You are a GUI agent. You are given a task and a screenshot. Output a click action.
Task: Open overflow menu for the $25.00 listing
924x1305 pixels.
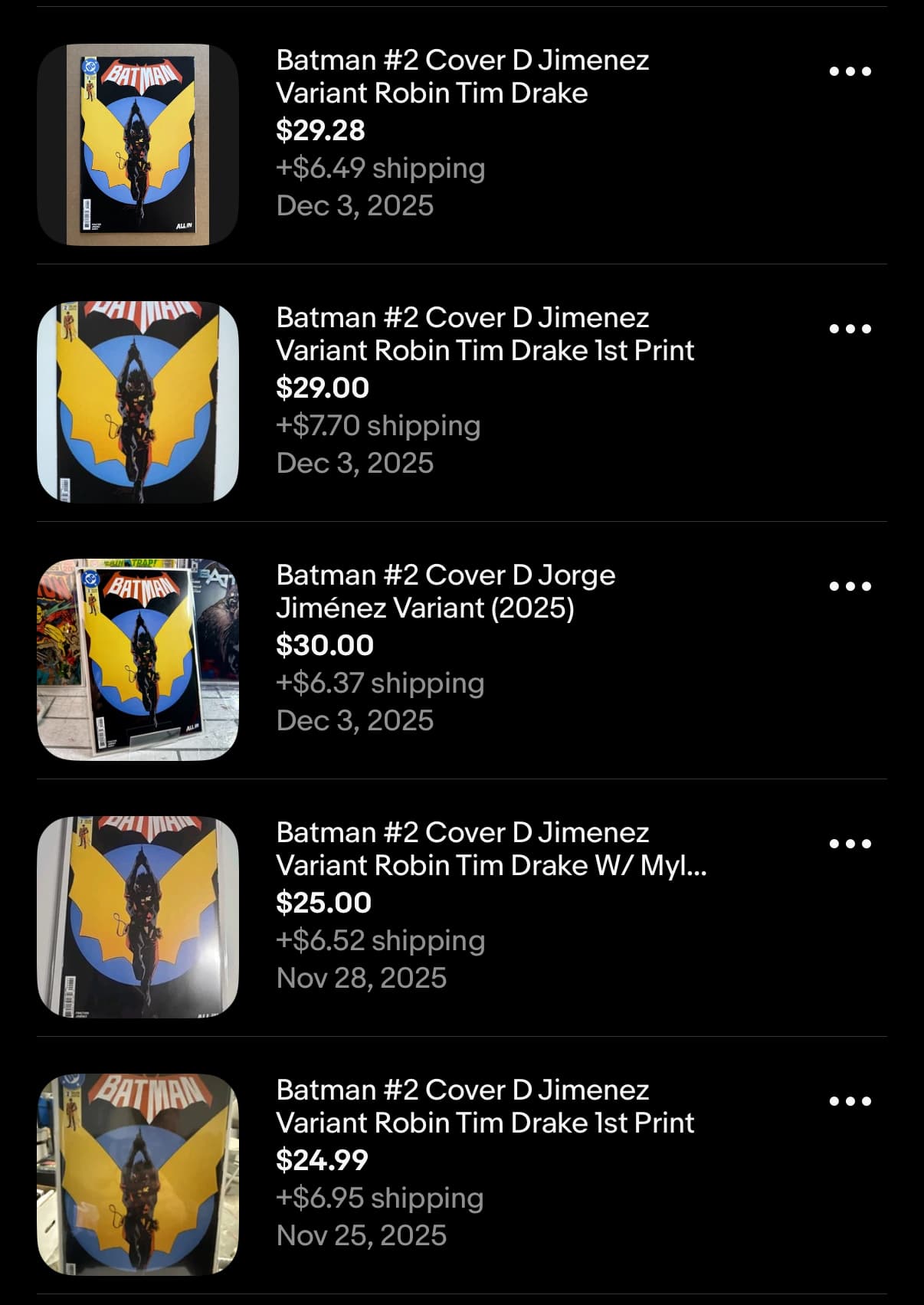[x=850, y=844]
